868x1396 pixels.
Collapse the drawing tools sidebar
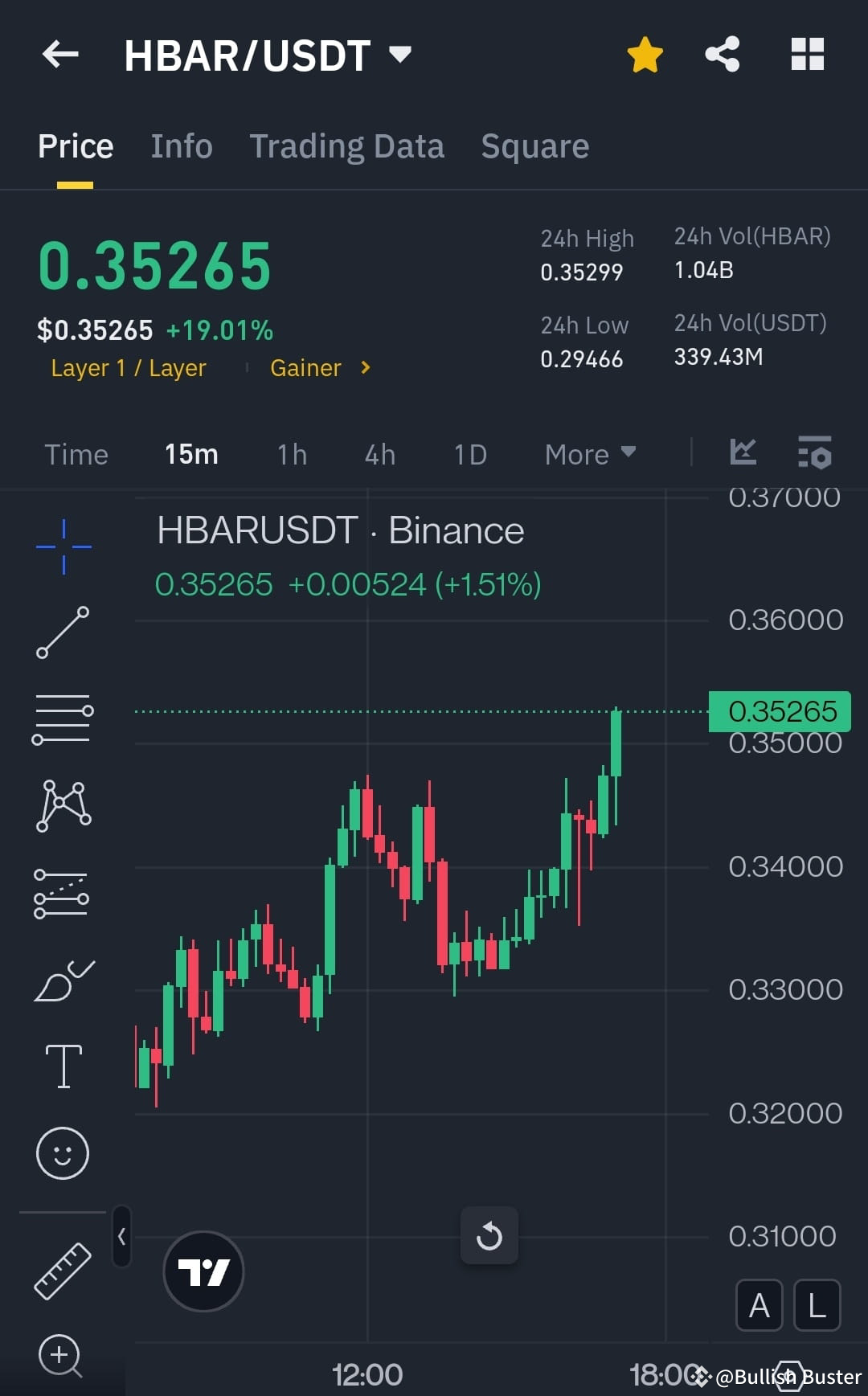122,1238
